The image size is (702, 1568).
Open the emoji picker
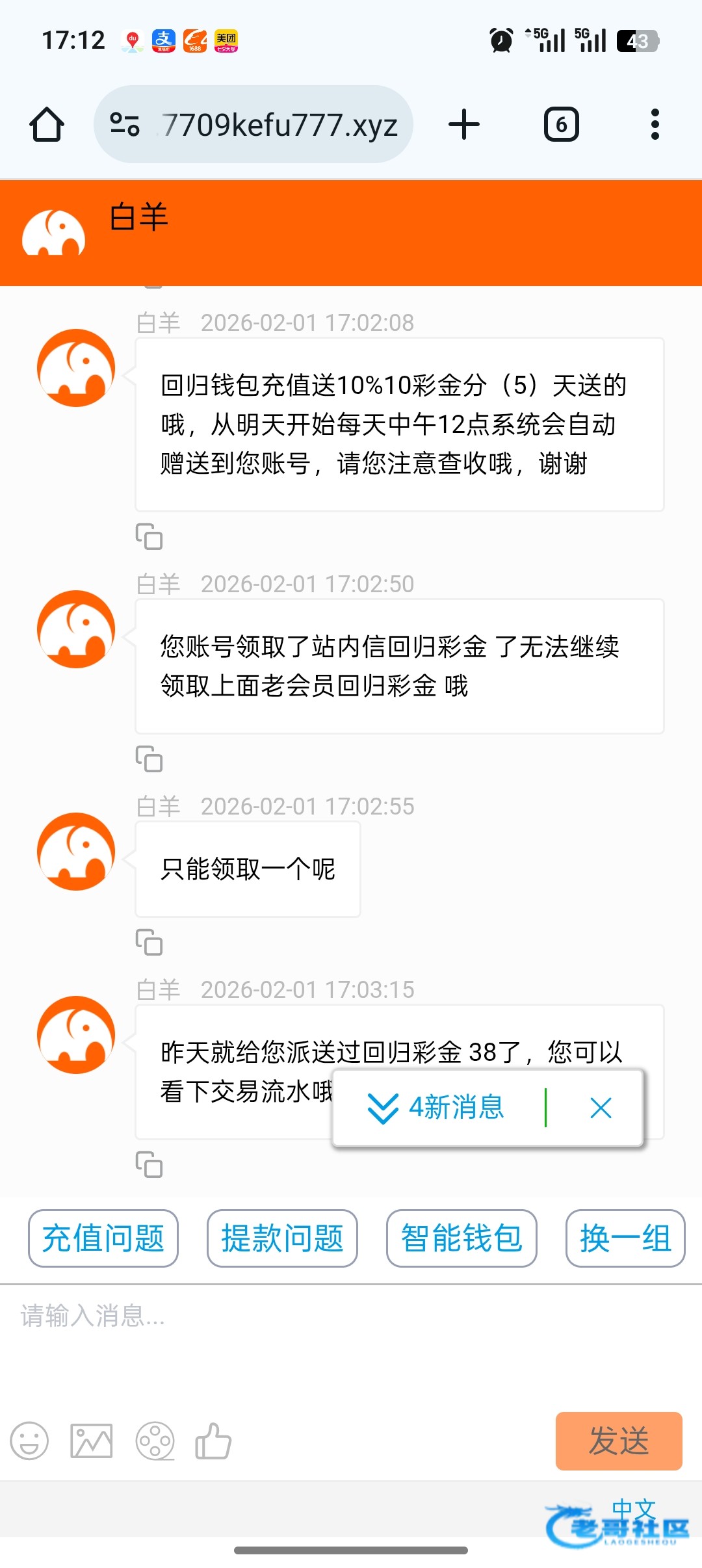[29, 1441]
